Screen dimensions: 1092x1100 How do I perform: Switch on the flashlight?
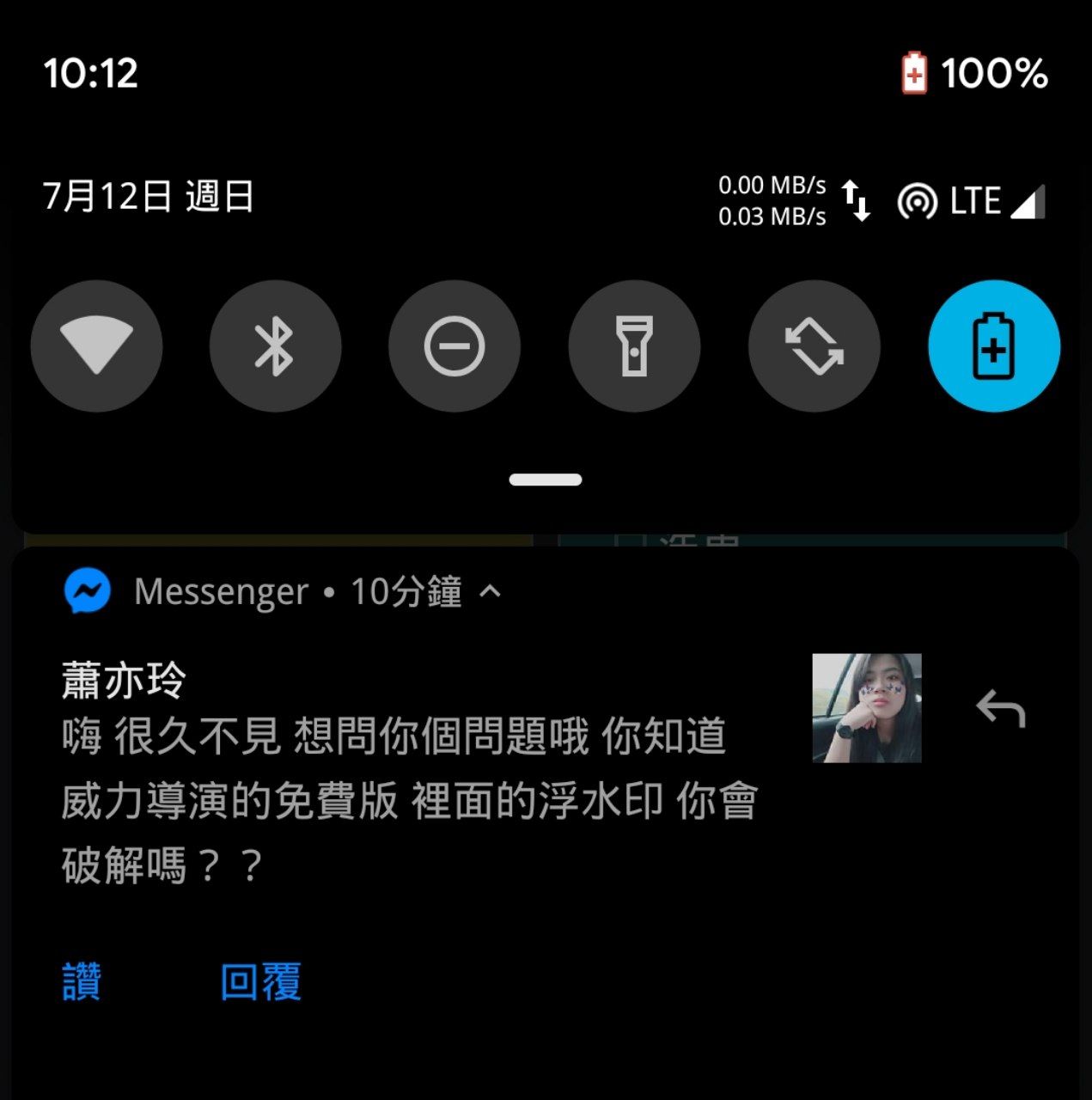pos(634,346)
